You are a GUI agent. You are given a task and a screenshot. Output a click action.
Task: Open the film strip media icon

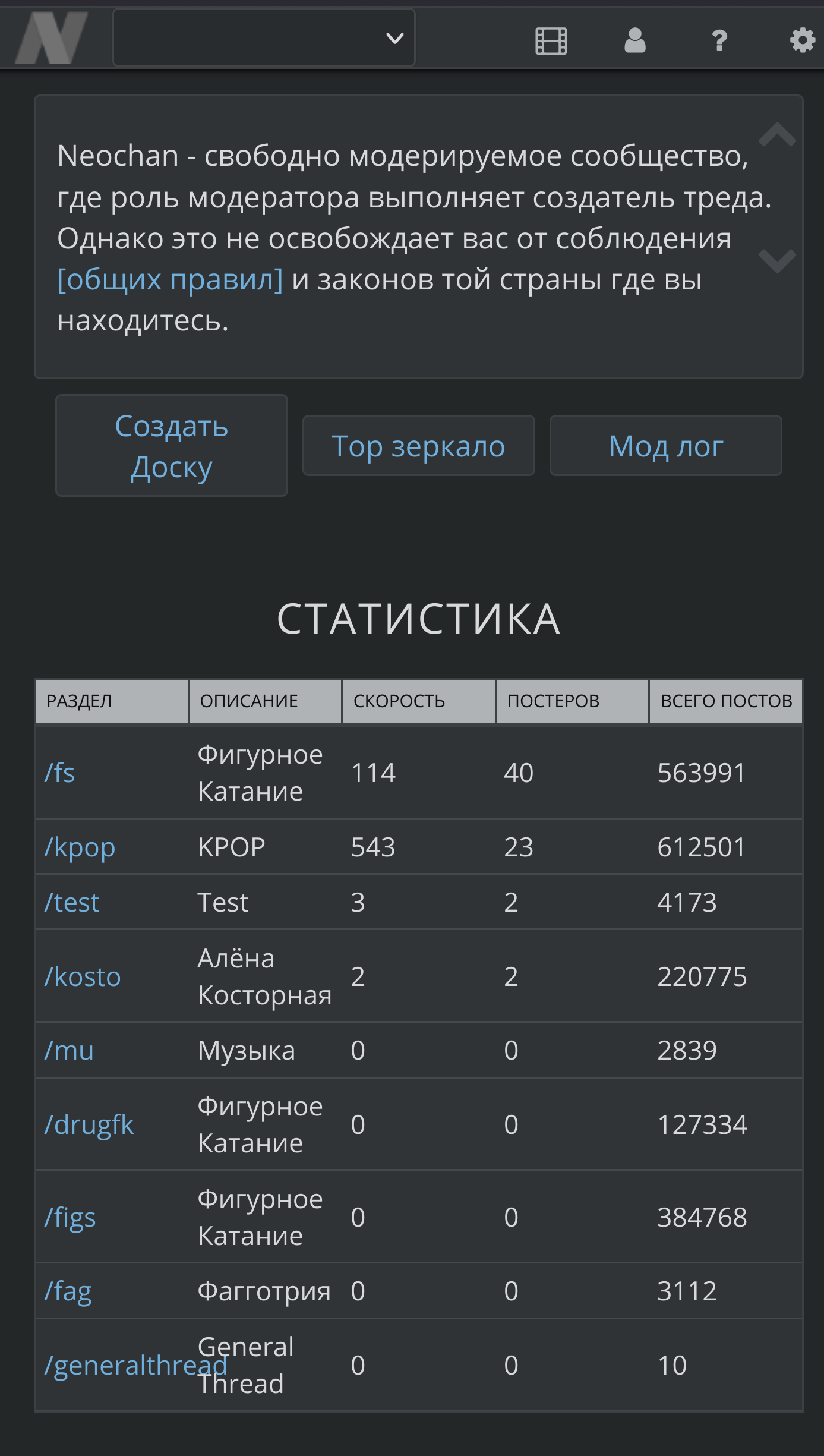(551, 41)
